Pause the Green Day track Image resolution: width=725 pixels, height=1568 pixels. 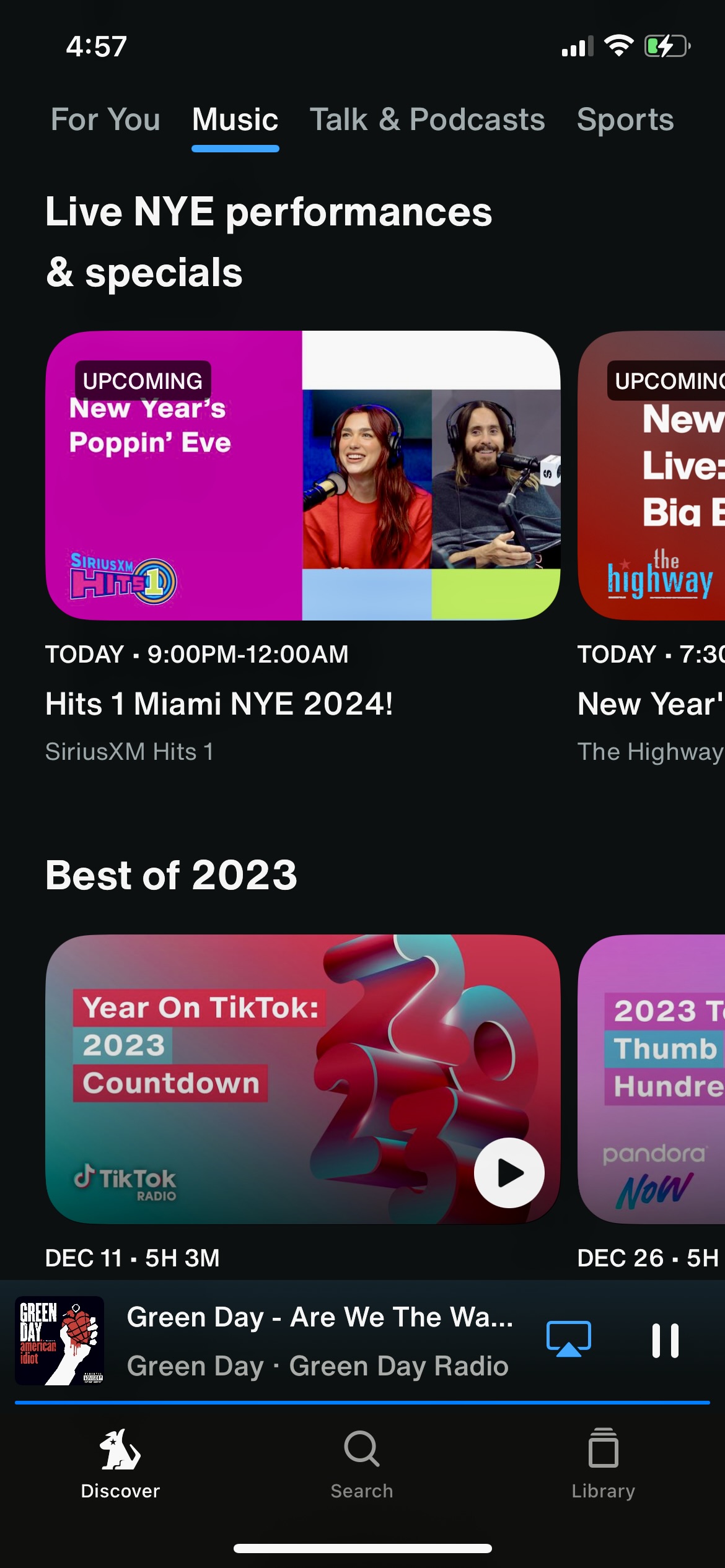(666, 1341)
